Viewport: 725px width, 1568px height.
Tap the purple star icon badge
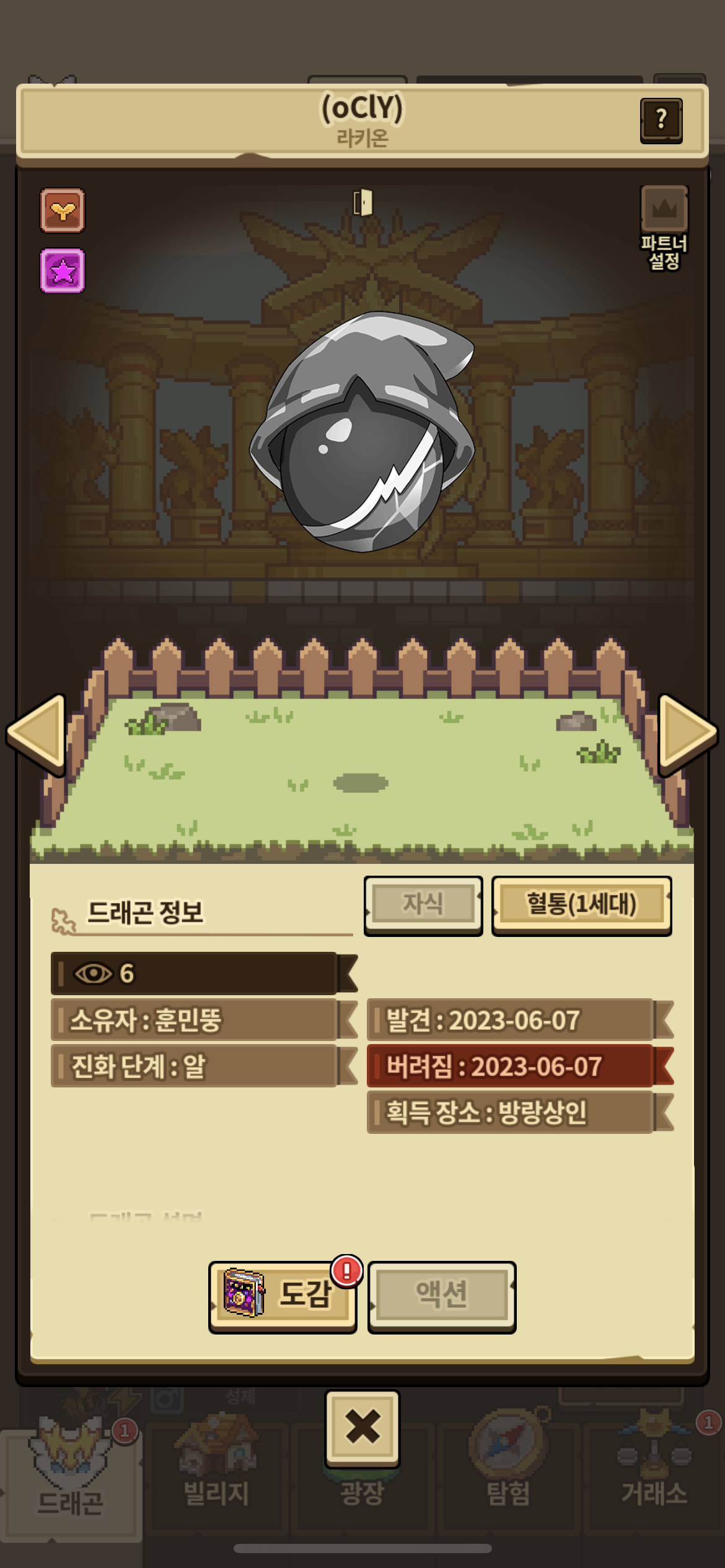[x=63, y=271]
